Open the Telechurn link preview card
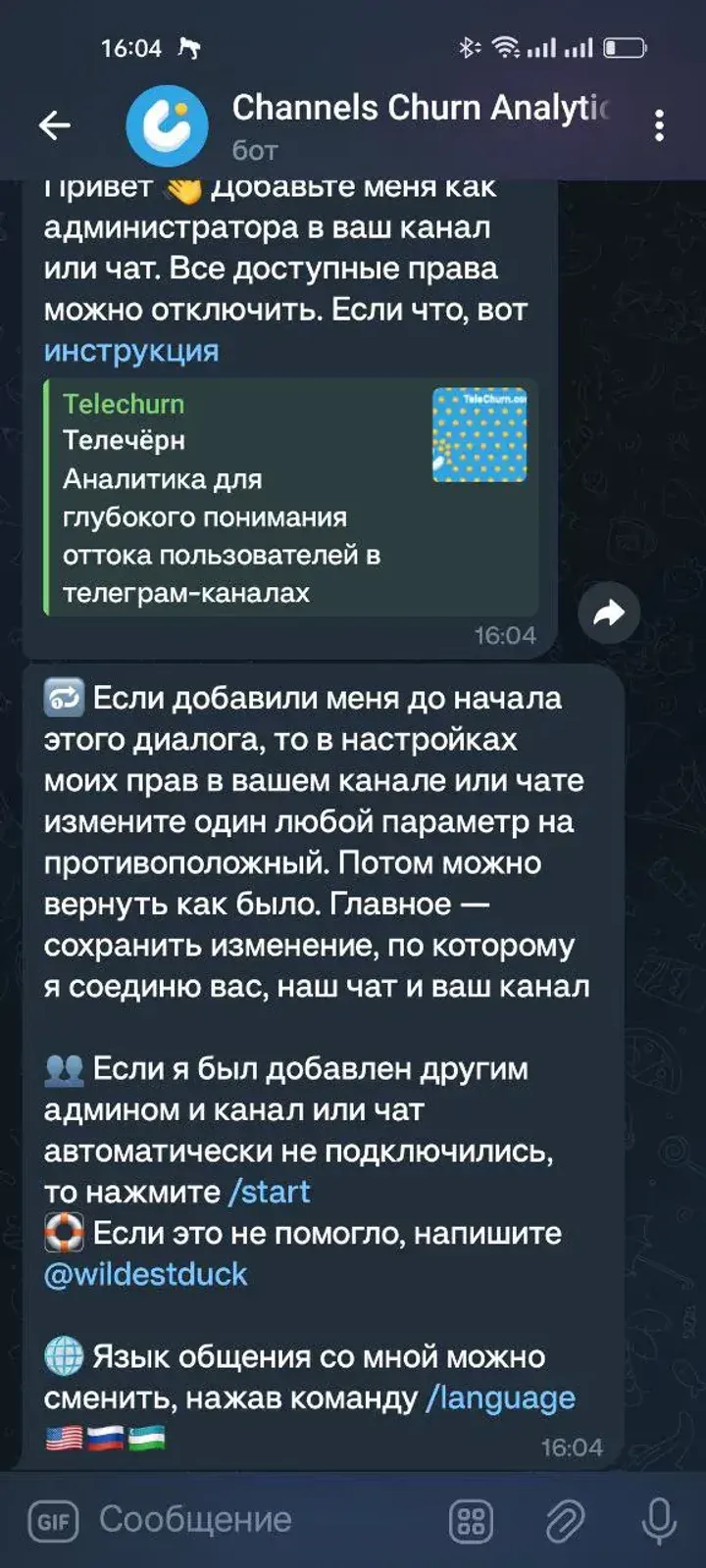 (x=290, y=498)
